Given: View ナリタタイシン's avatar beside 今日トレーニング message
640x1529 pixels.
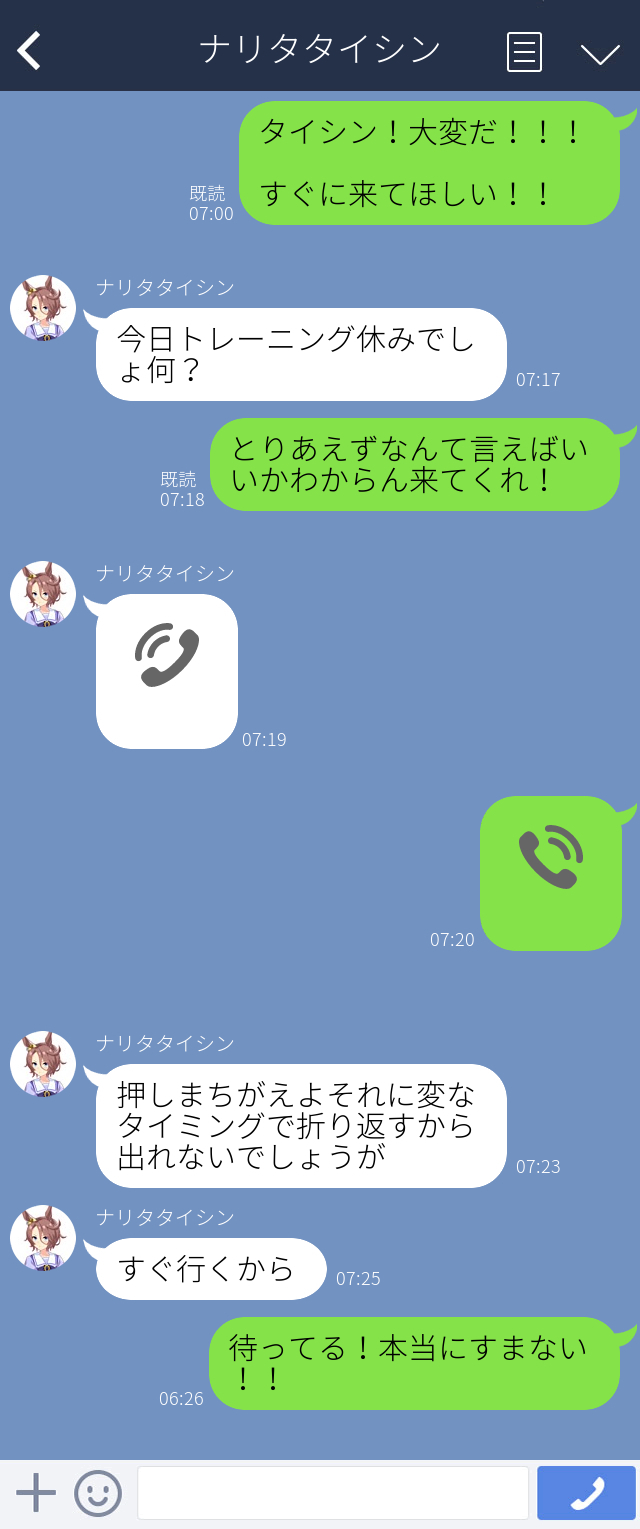Looking at the screenshot, I should click(x=43, y=308).
